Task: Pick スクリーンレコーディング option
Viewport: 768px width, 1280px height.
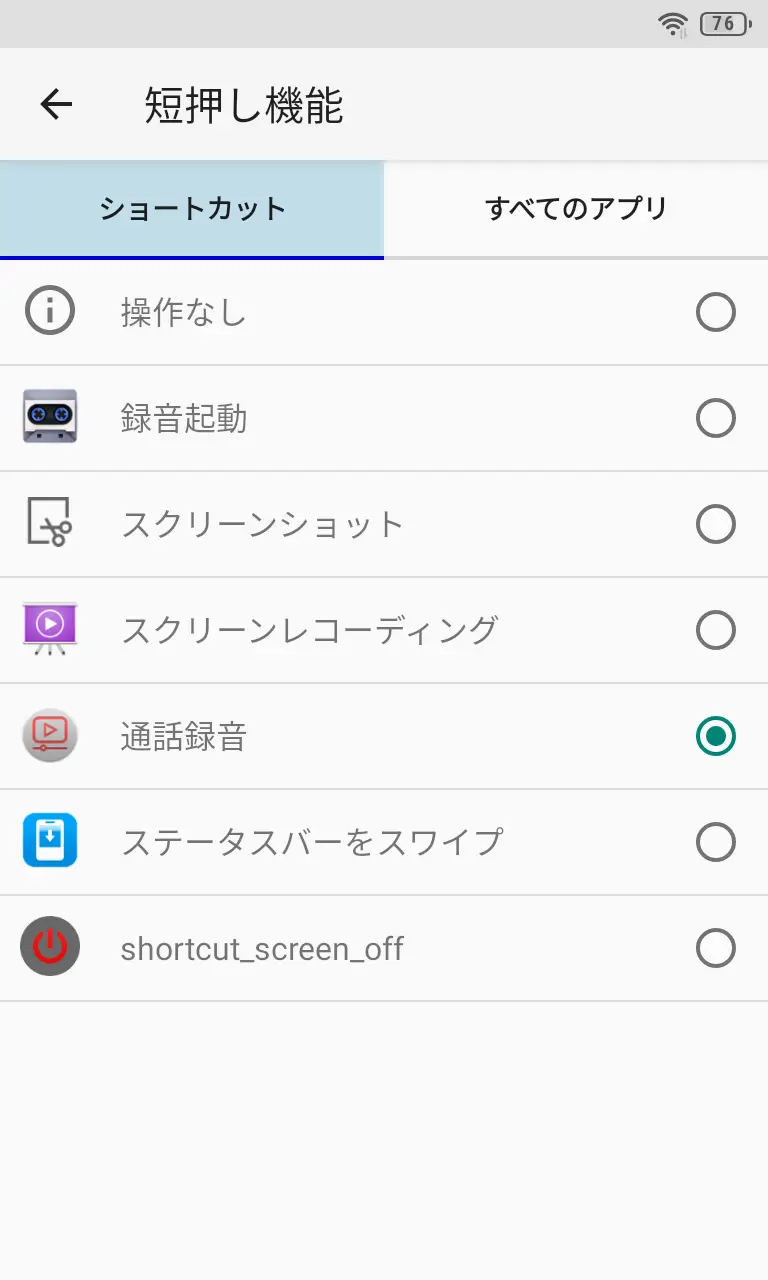Action: pos(715,630)
